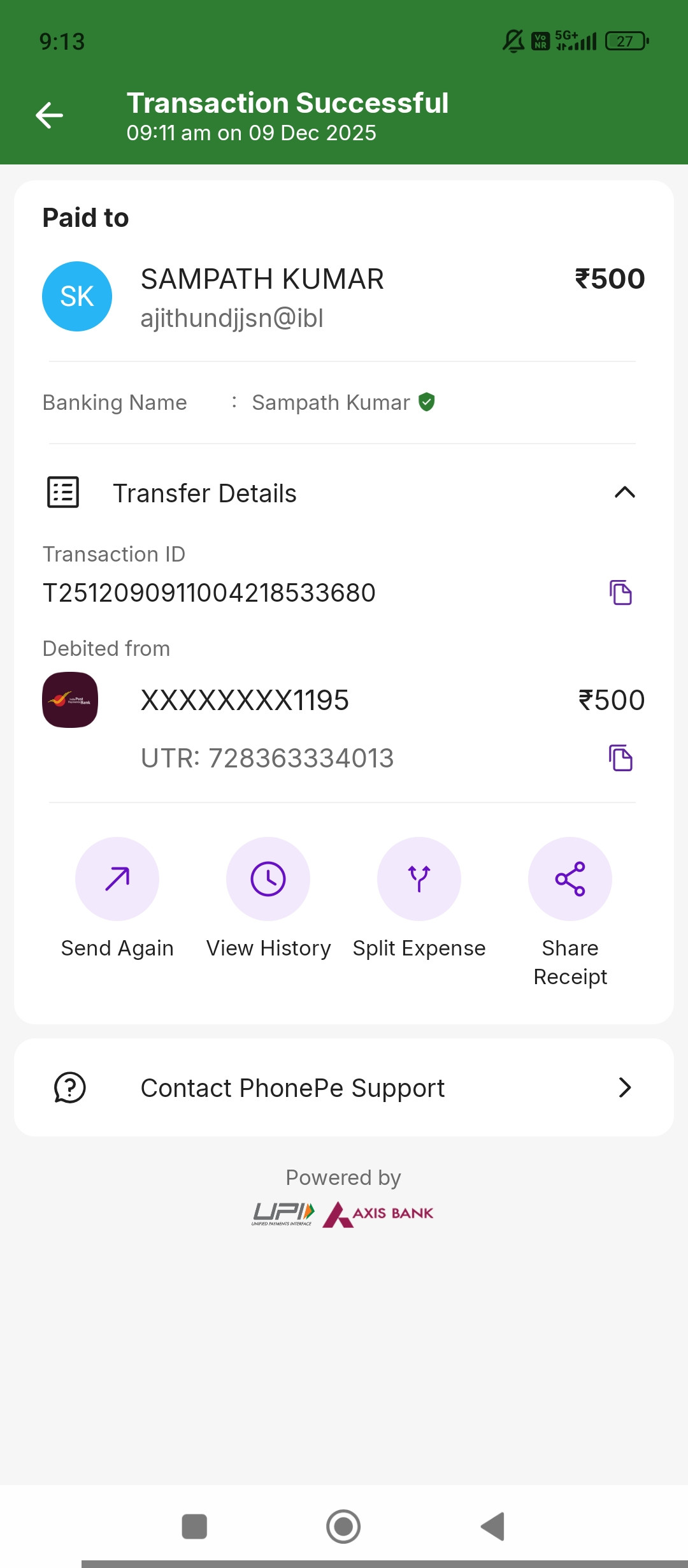Copy the UTR number
Viewport: 688px width, 1568px height.
(x=620, y=758)
